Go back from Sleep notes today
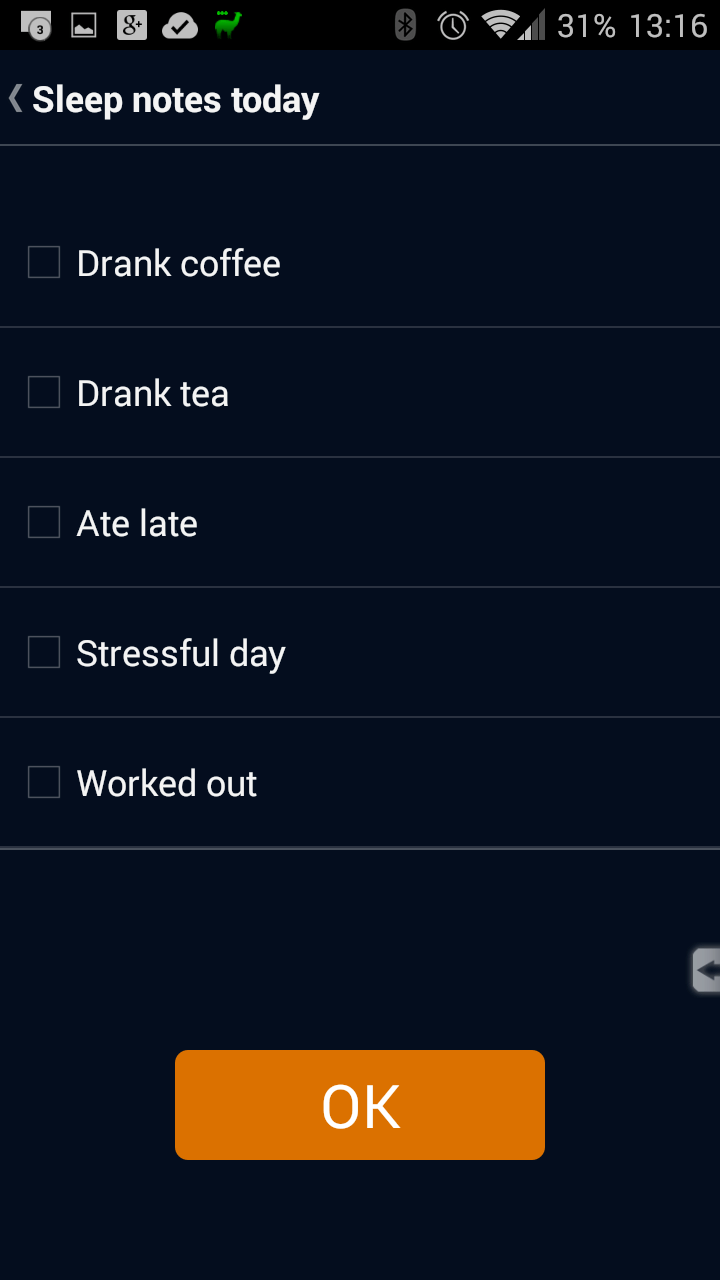The width and height of the screenshot is (720, 1280). [16, 99]
